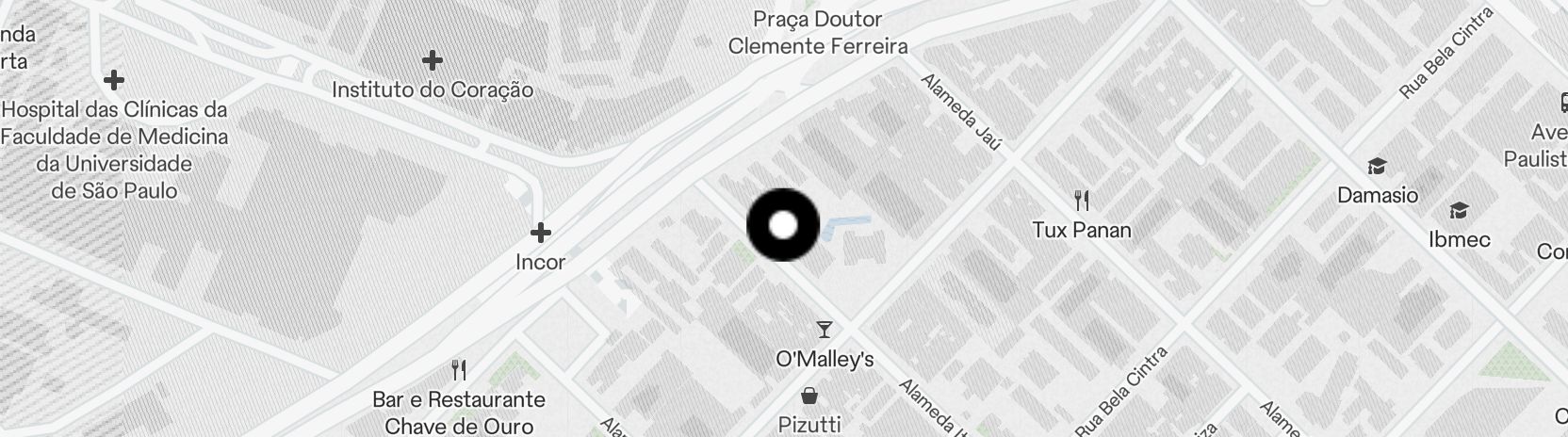
Task: Tap the Ibmec school marker
Action: pyautogui.click(x=1459, y=211)
